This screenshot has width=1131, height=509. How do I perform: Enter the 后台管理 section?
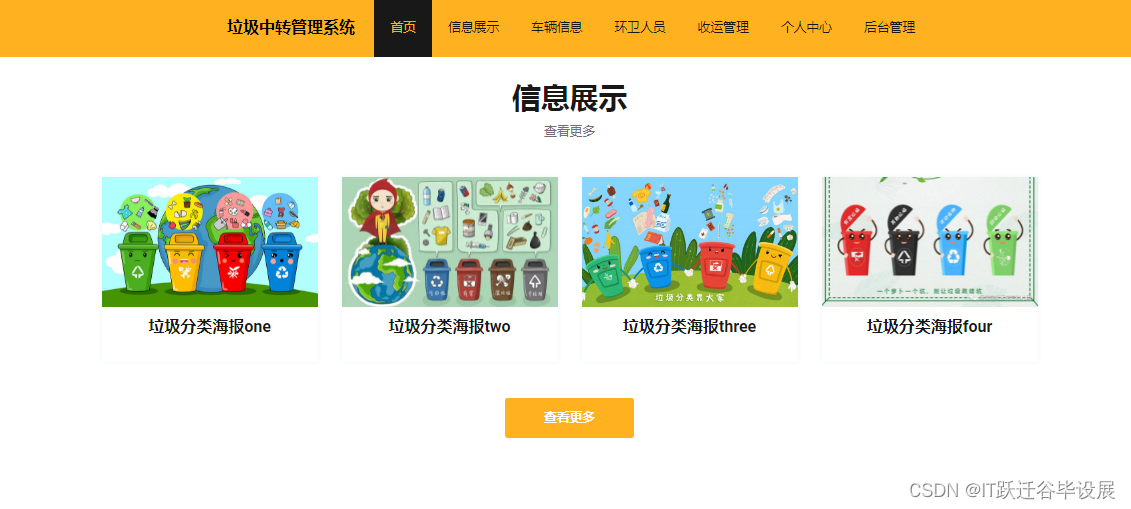pyautogui.click(x=889, y=28)
